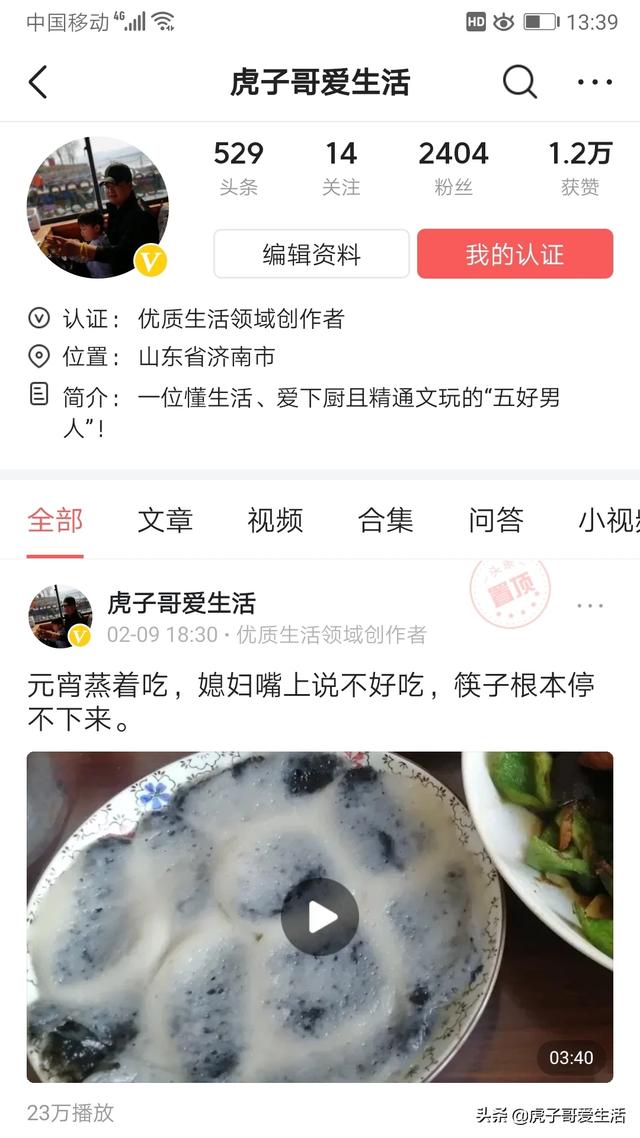The image size is (640, 1138).
Task: Open the 小视频 tab
Action: (x=607, y=520)
